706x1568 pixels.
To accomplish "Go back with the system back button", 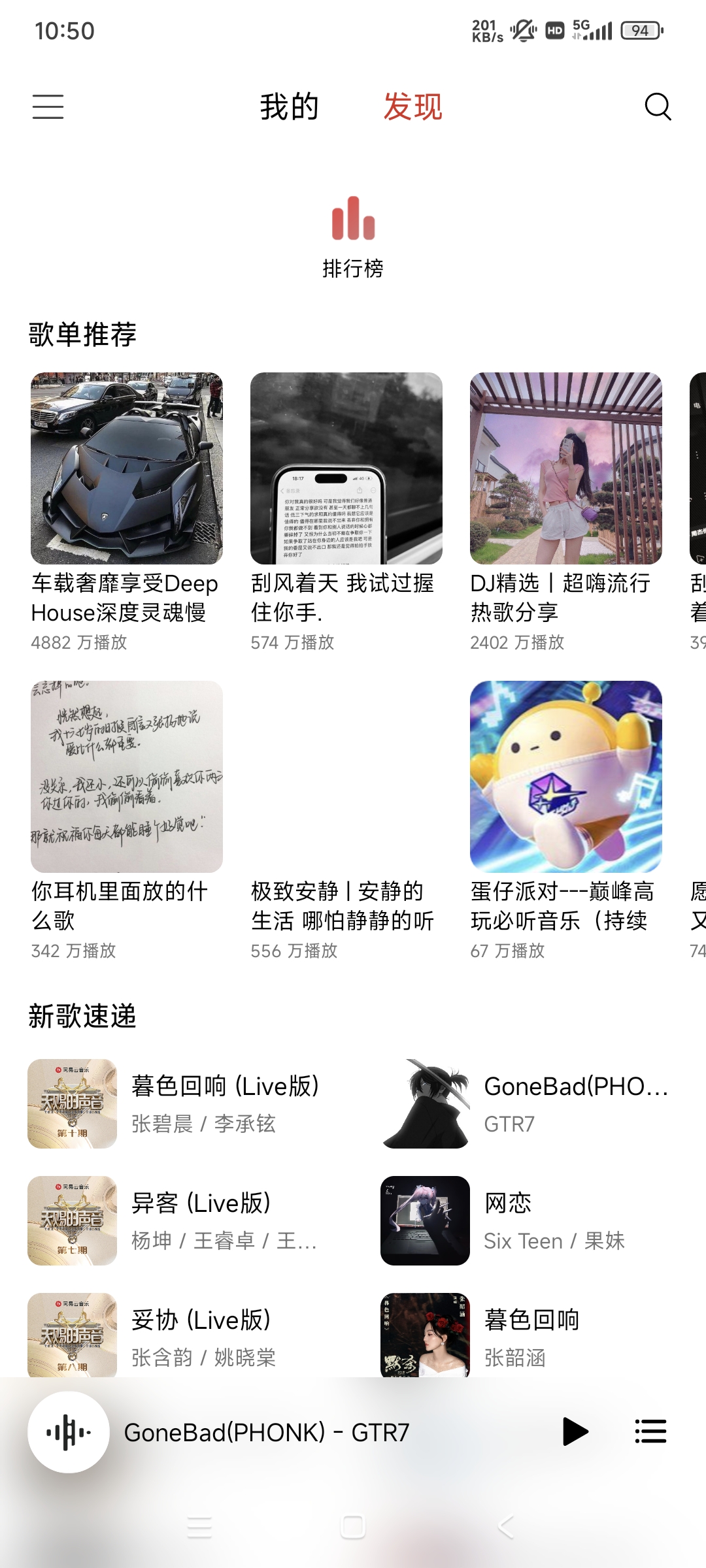I will click(x=506, y=1527).
